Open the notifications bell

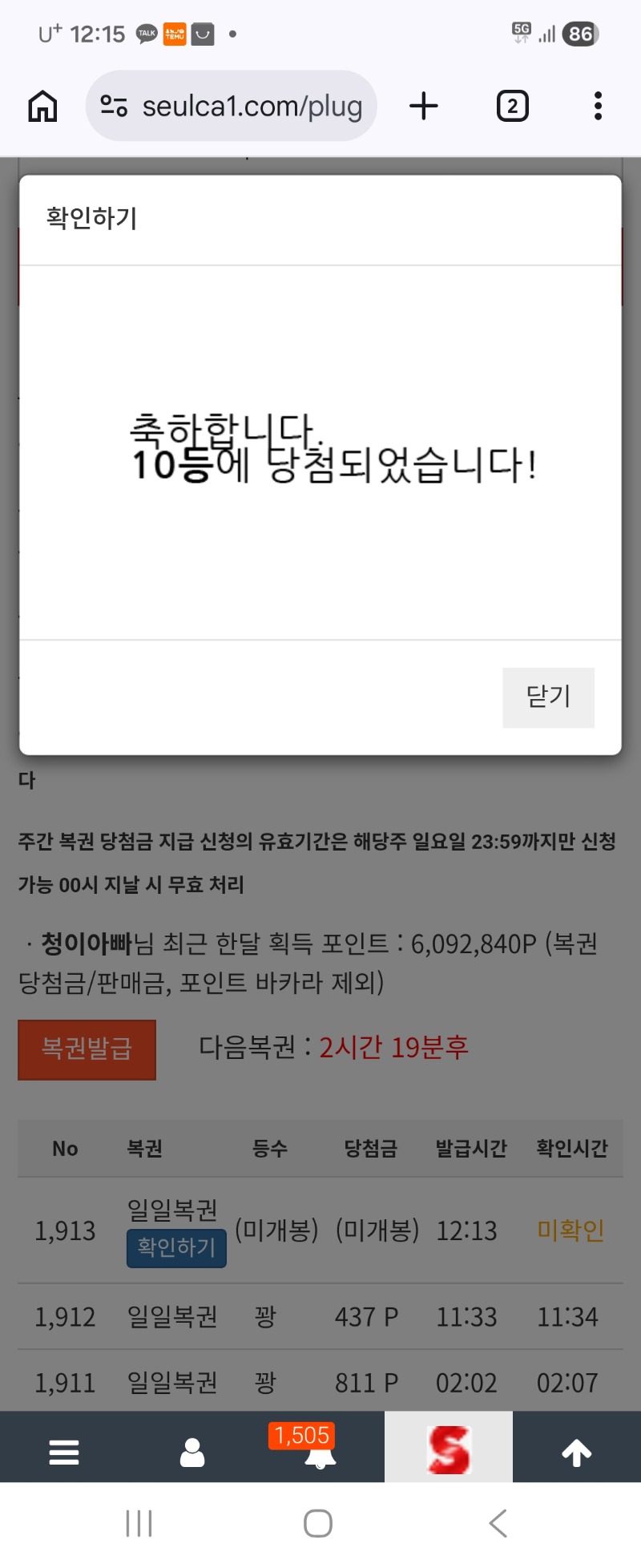coord(320,1454)
